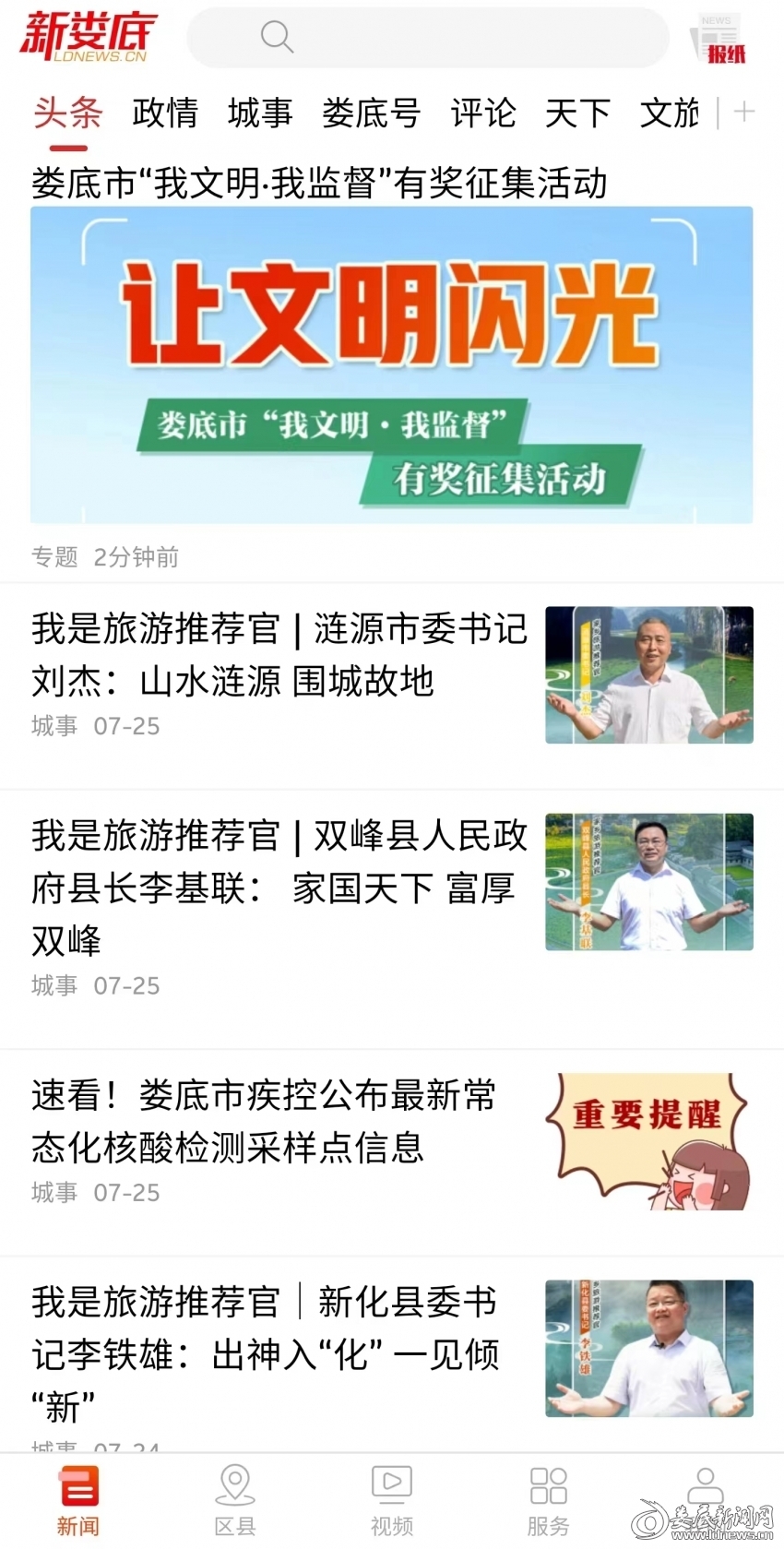784x1549 pixels.
Task: Go to the 视频 bottom tab
Action: tap(392, 1501)
